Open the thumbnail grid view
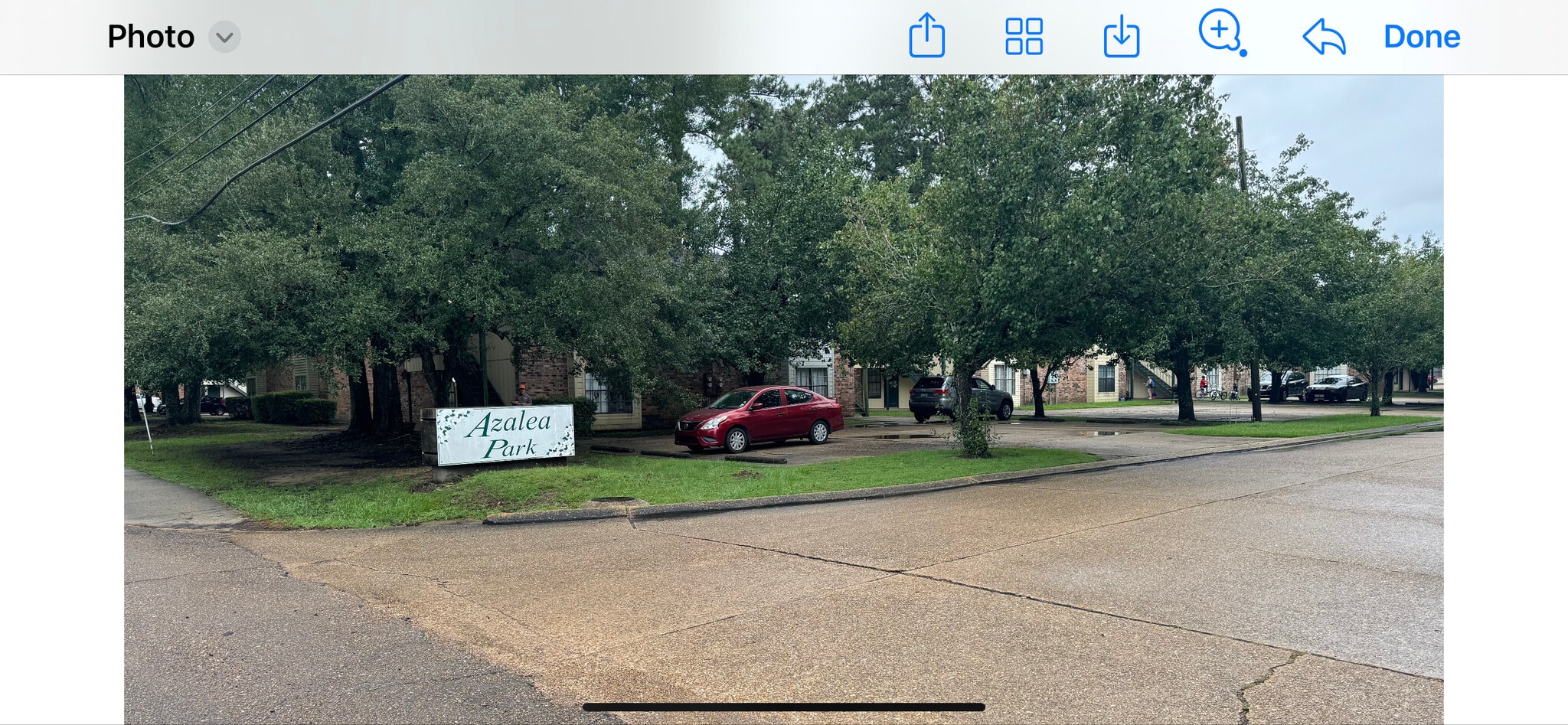 (x=1024, y=36)
